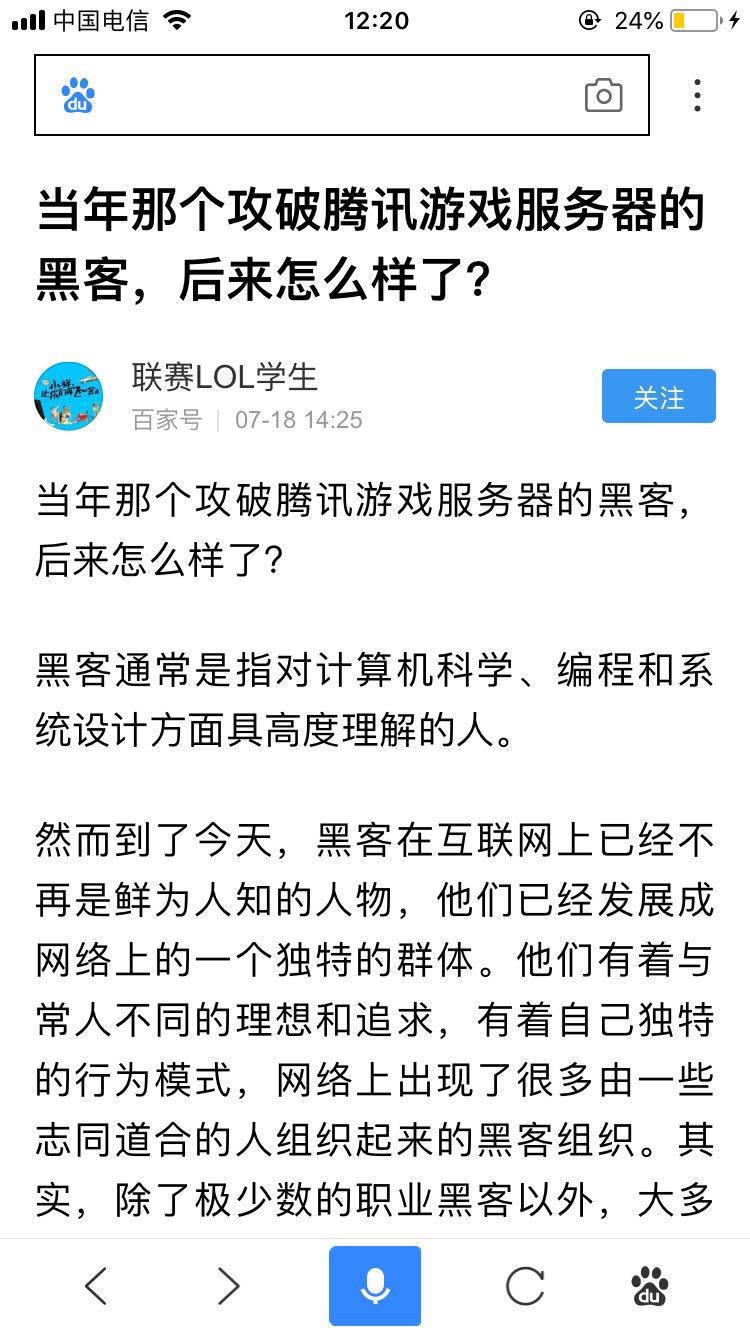750x1334 pixels.
Task: Tap the author profile avatar picture
Action: pyautogui.click(x=68, y=396)
